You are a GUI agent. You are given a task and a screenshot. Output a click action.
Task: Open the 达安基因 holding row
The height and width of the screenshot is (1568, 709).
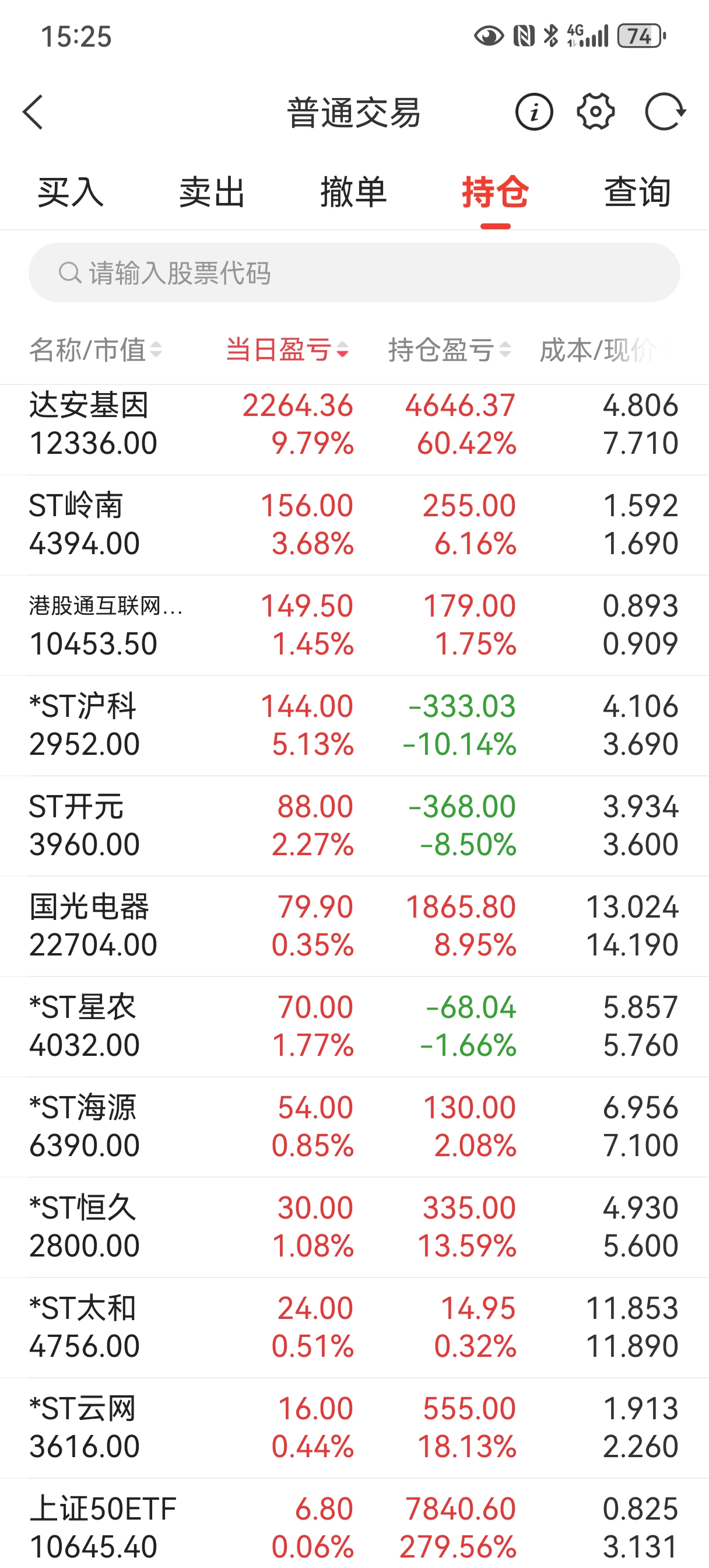(354, 424)
